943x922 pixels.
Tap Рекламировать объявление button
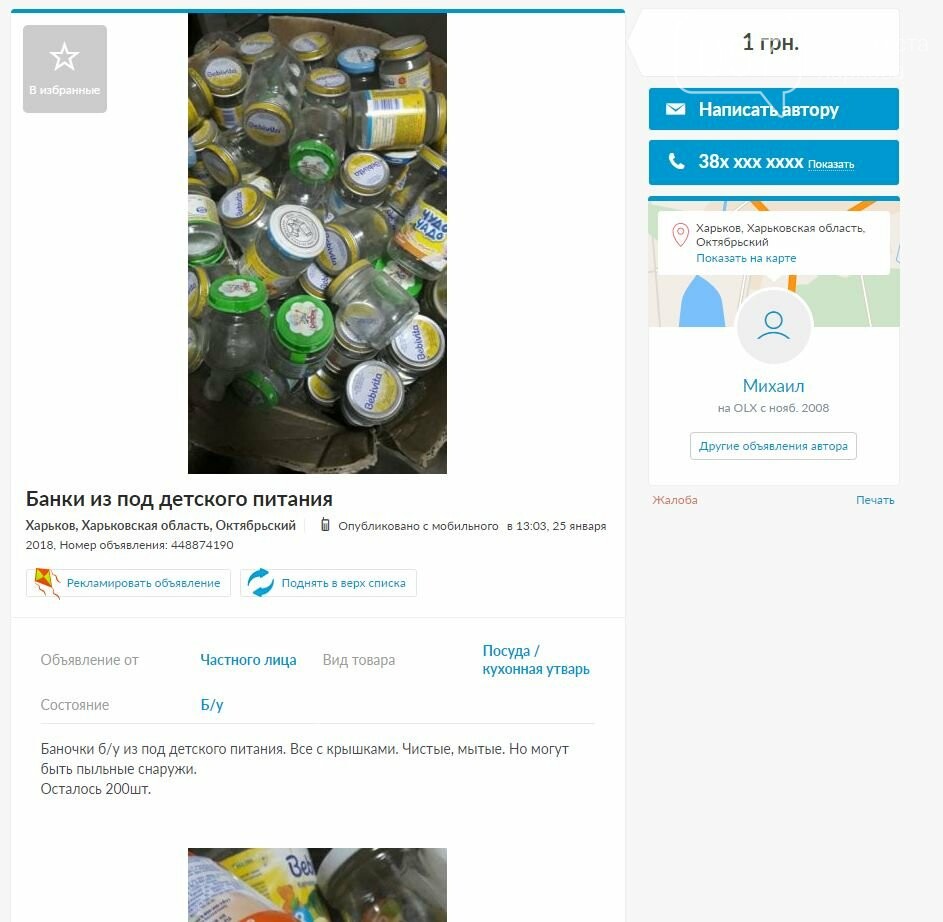[x=129, y=583]
